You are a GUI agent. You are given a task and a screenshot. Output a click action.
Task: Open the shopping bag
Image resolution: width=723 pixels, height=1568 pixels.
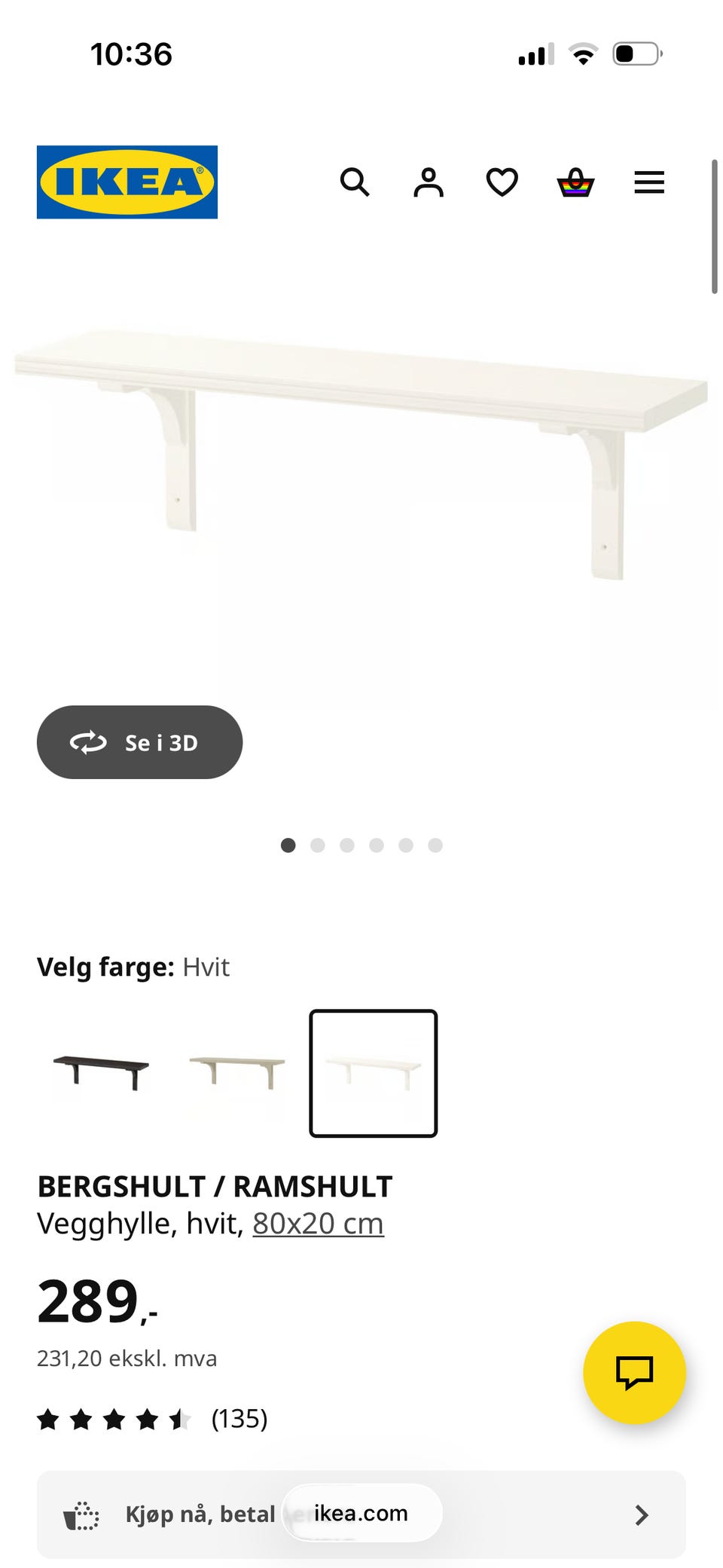tap(574, 182)
